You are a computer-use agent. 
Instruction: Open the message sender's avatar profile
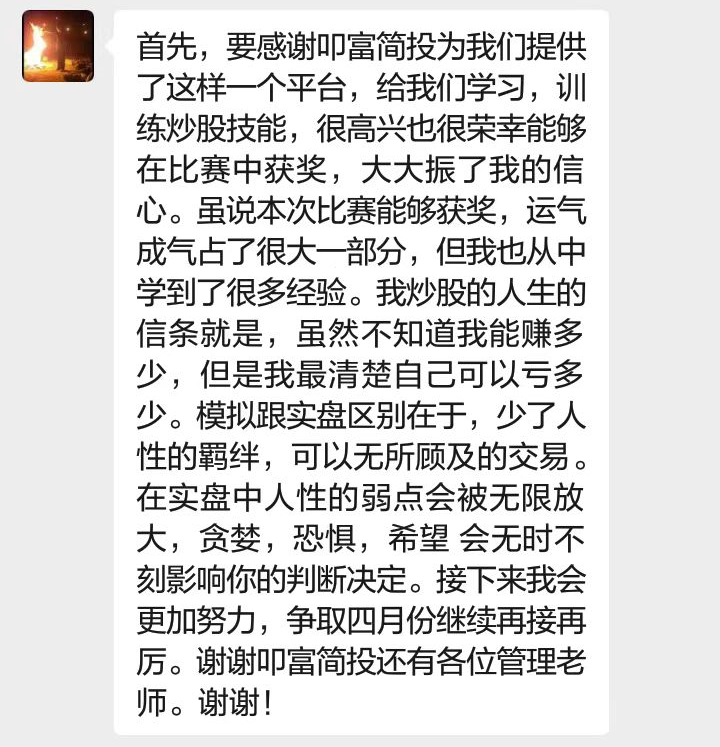[x=58, y=46]
